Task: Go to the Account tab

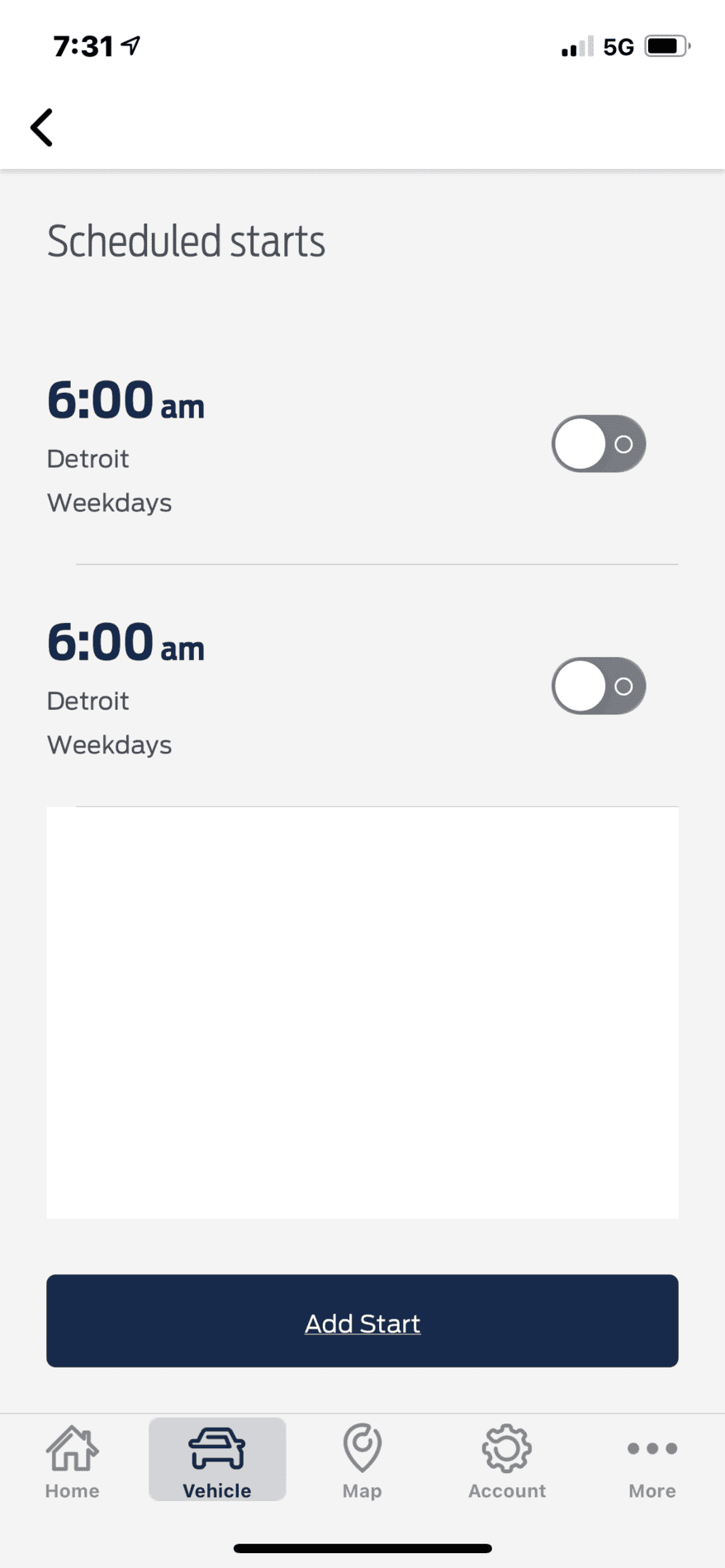Action: pyautogui.click(x=507, y=1462)
